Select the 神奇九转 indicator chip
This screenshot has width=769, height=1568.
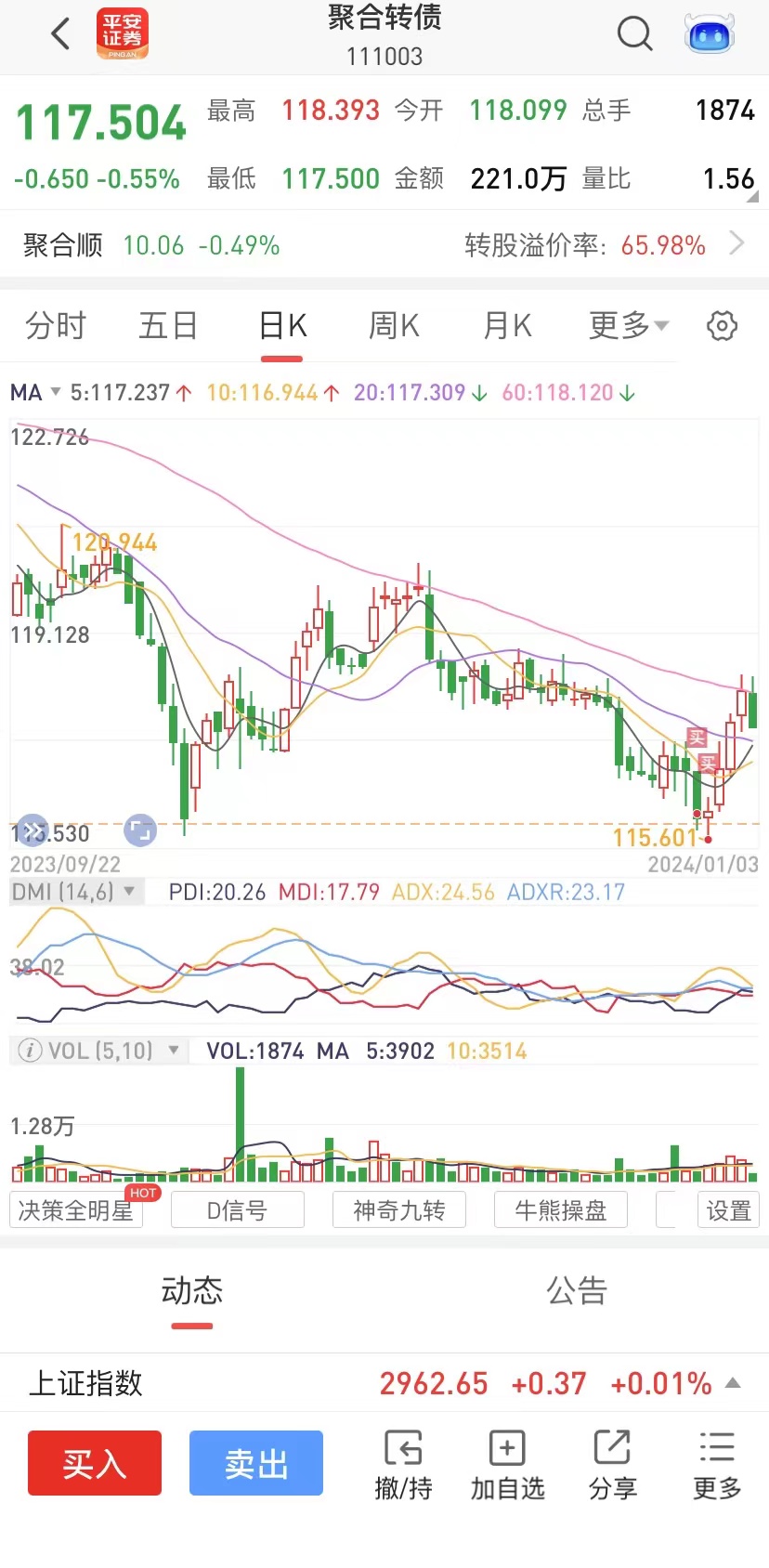pos(399,1210)
